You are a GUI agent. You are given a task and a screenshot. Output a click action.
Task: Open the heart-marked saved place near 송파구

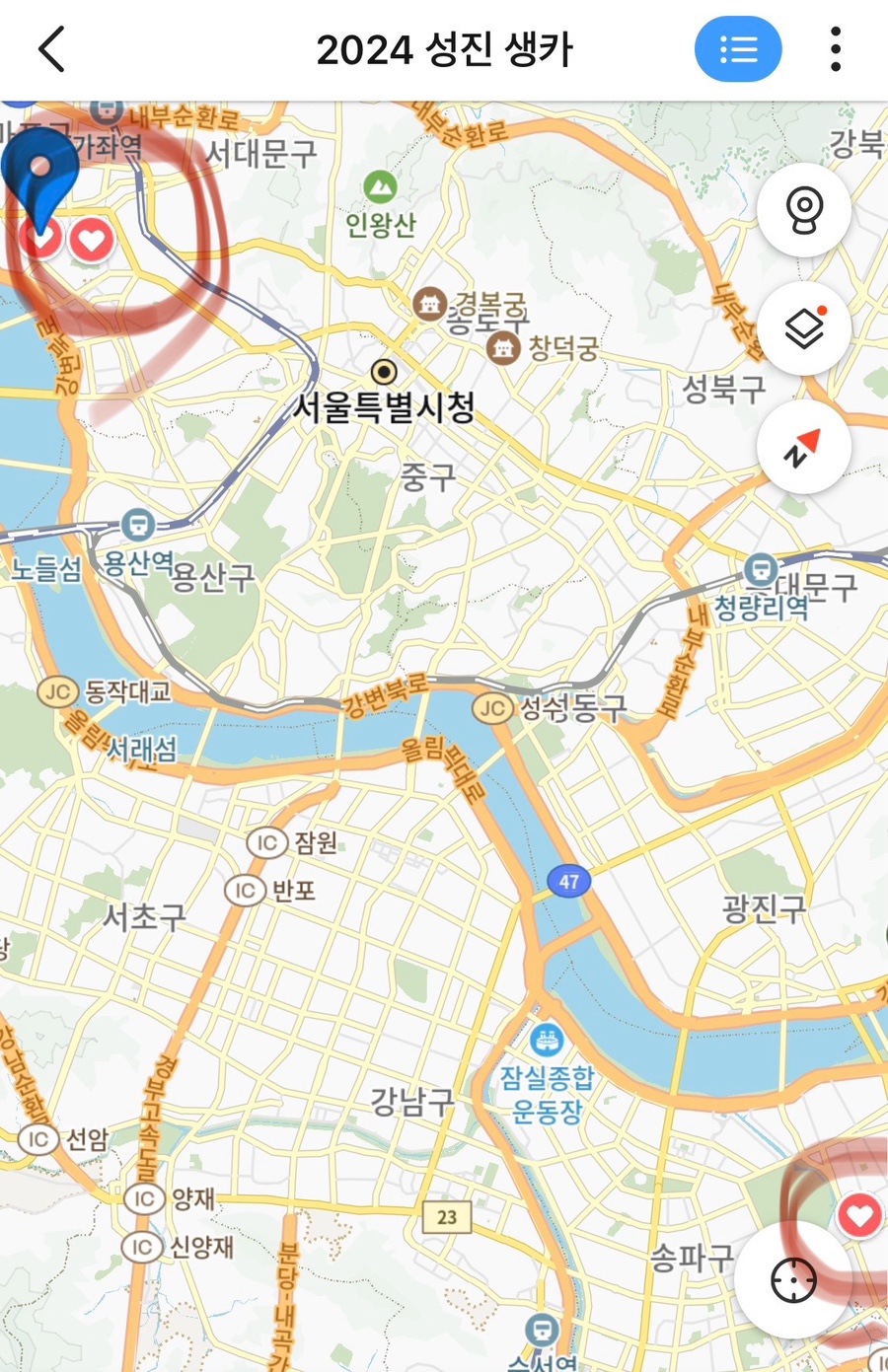coord(859,1214)
